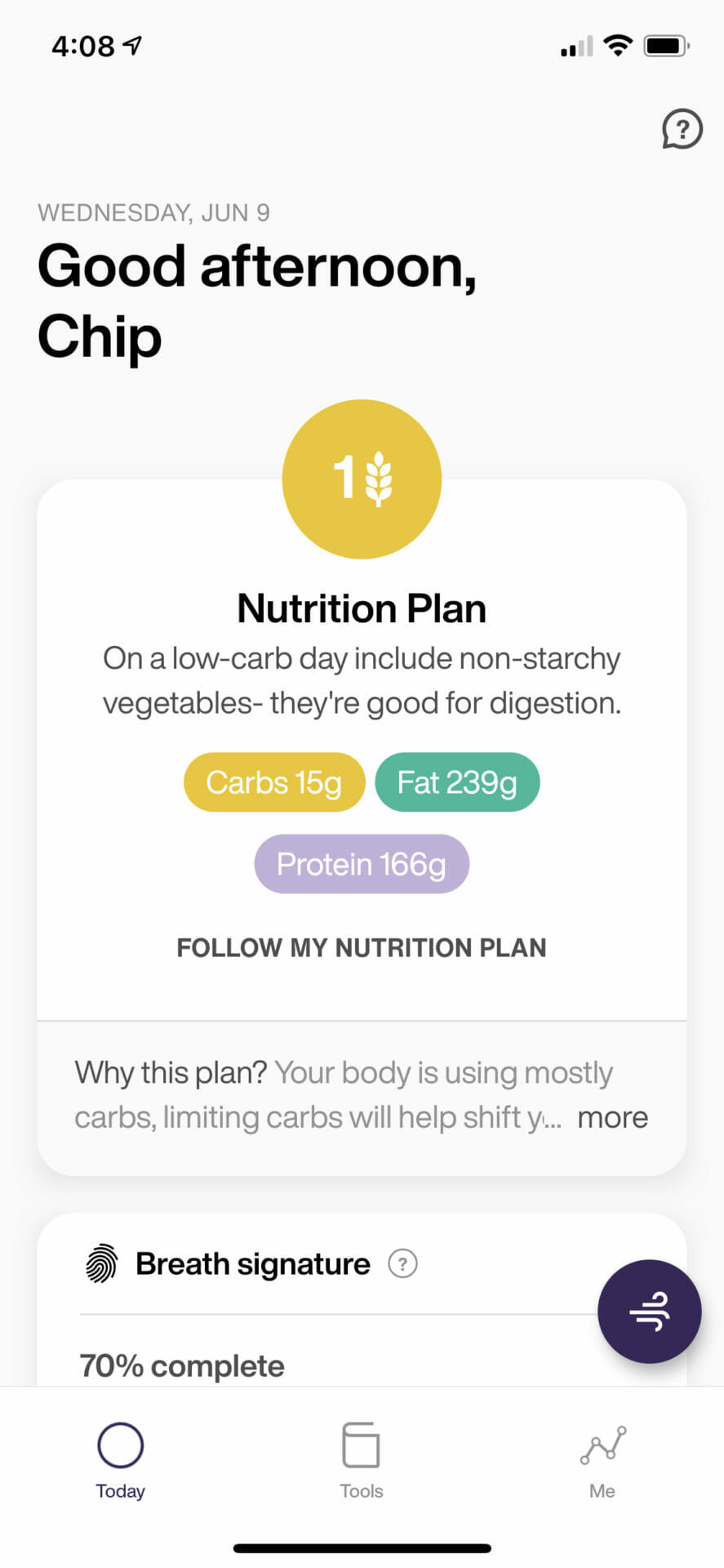Tap the 70% complete progress indicator
This screenshot has width=724, height=1568.
180,1365
